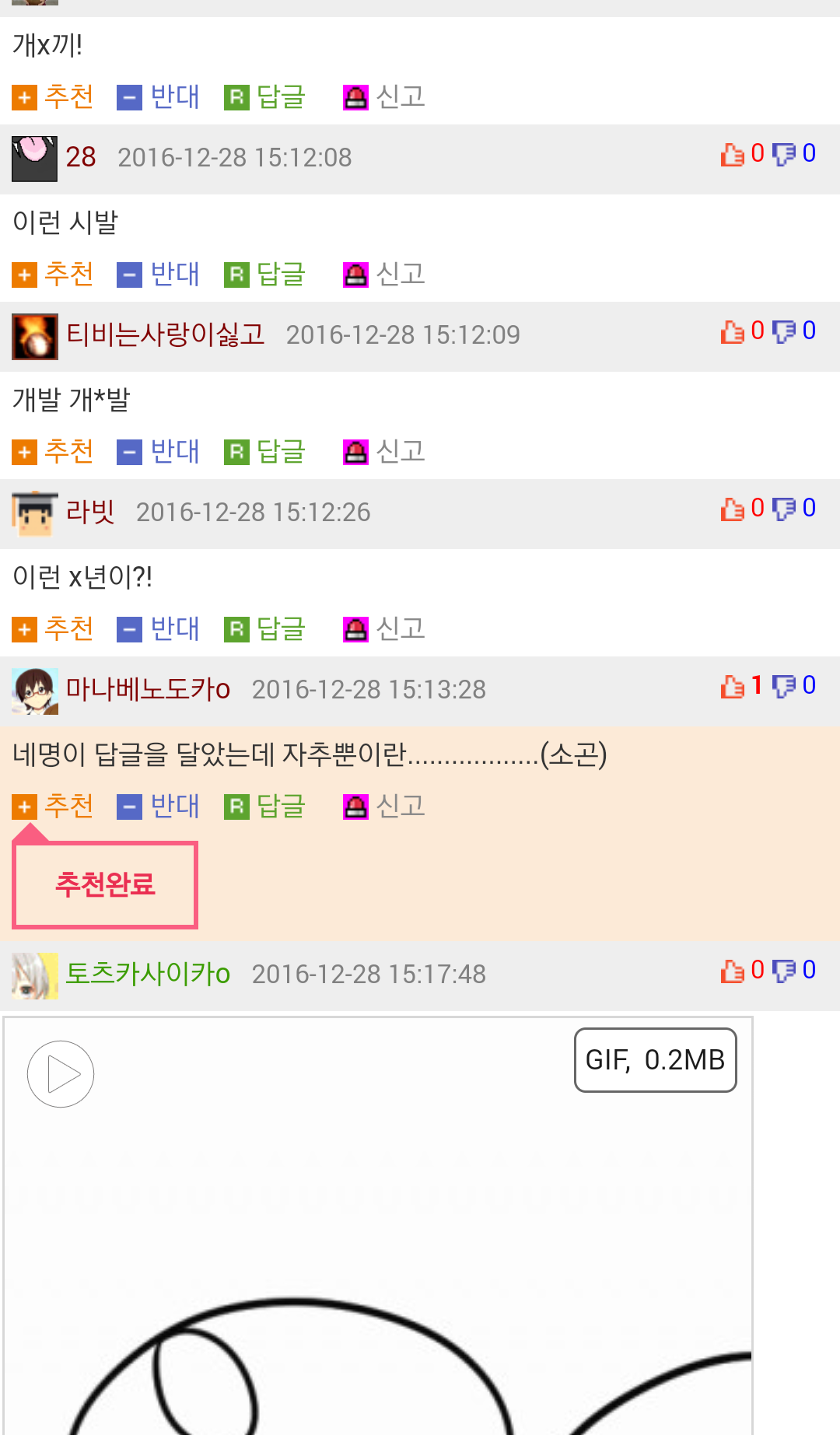Reply with 답글 to 이런 시발 comment
The height and width of the screenshot is (1435, 840).
click(x=264, y=275)
